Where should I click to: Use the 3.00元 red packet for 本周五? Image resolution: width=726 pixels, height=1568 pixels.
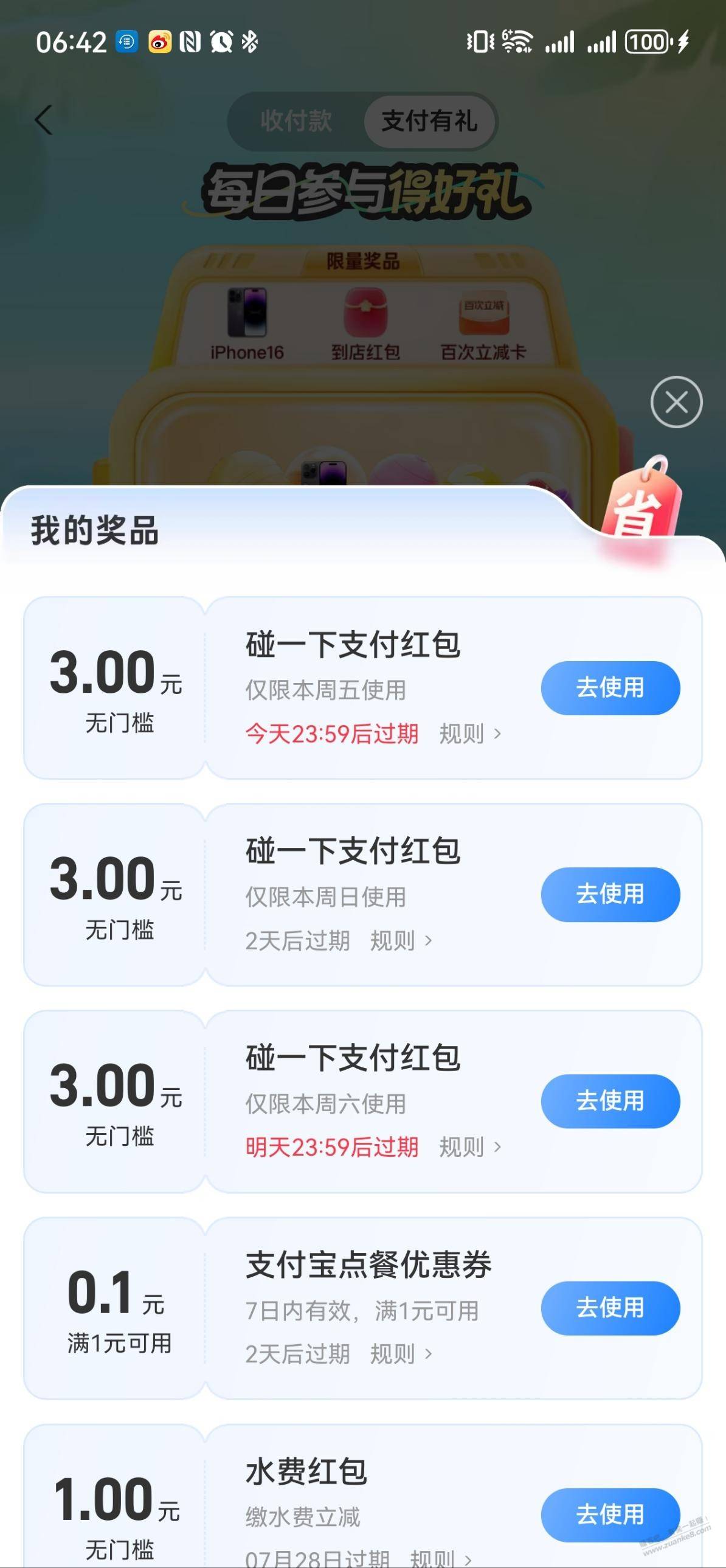(610, 688)
